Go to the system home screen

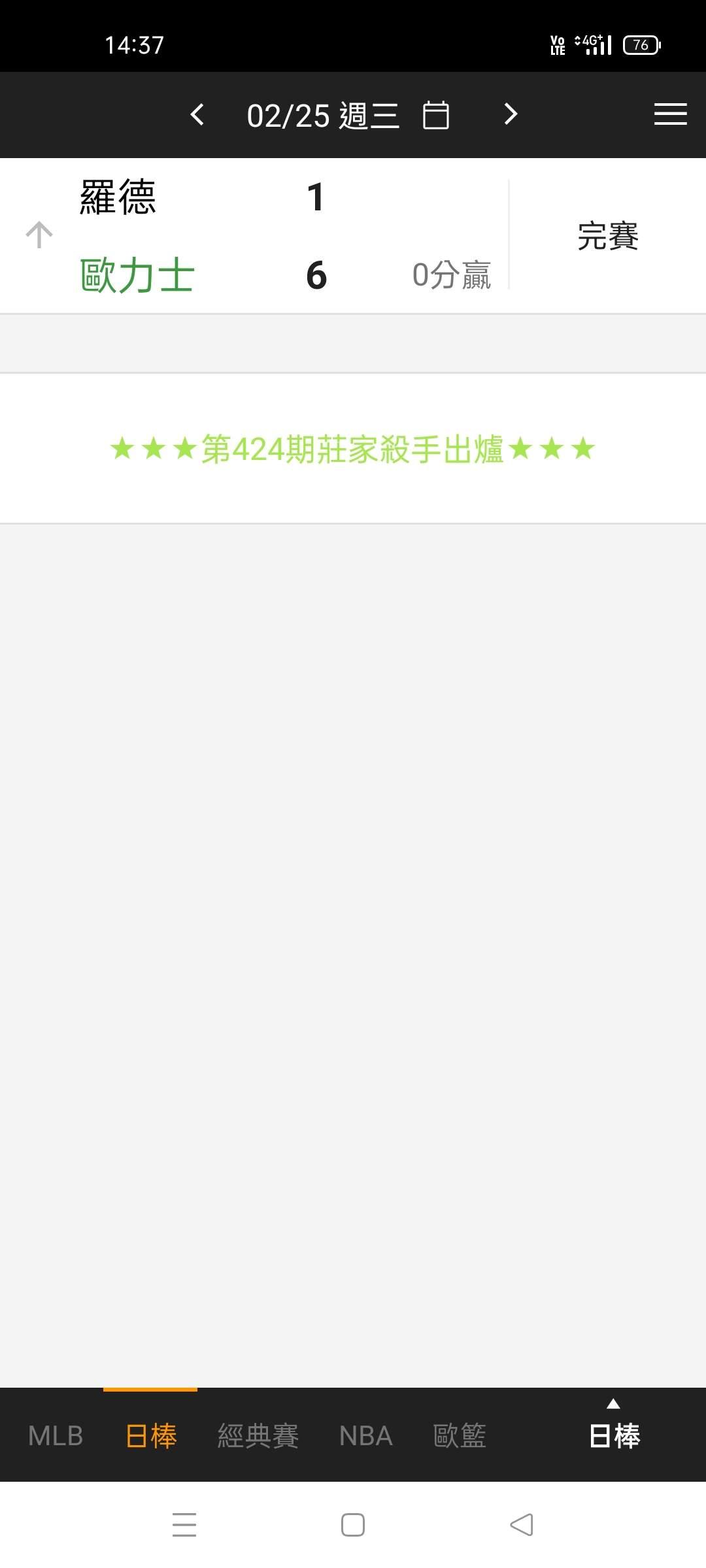coord(353,1525)
